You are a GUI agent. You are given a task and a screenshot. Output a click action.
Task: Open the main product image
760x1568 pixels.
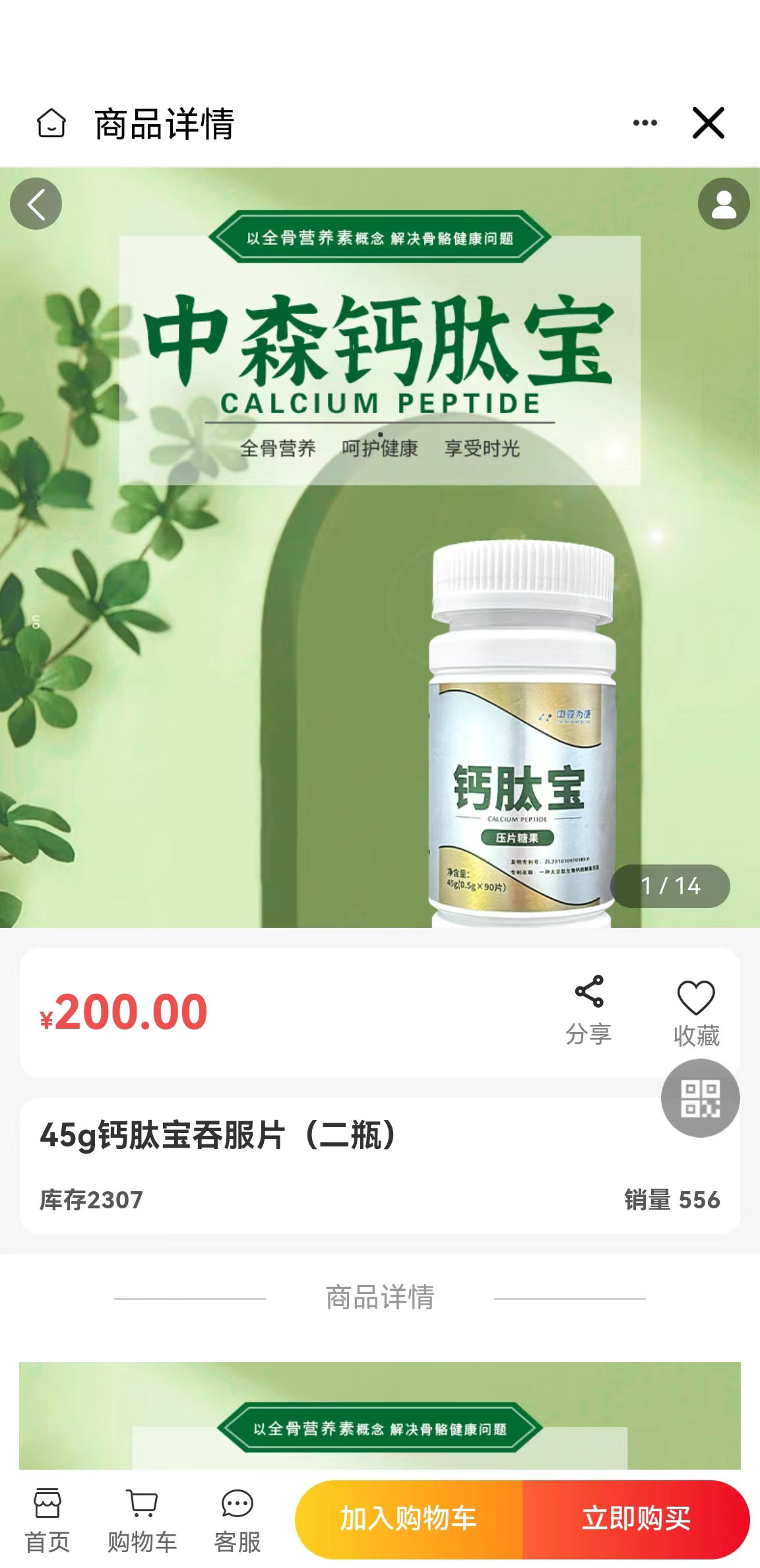(380, 594)
